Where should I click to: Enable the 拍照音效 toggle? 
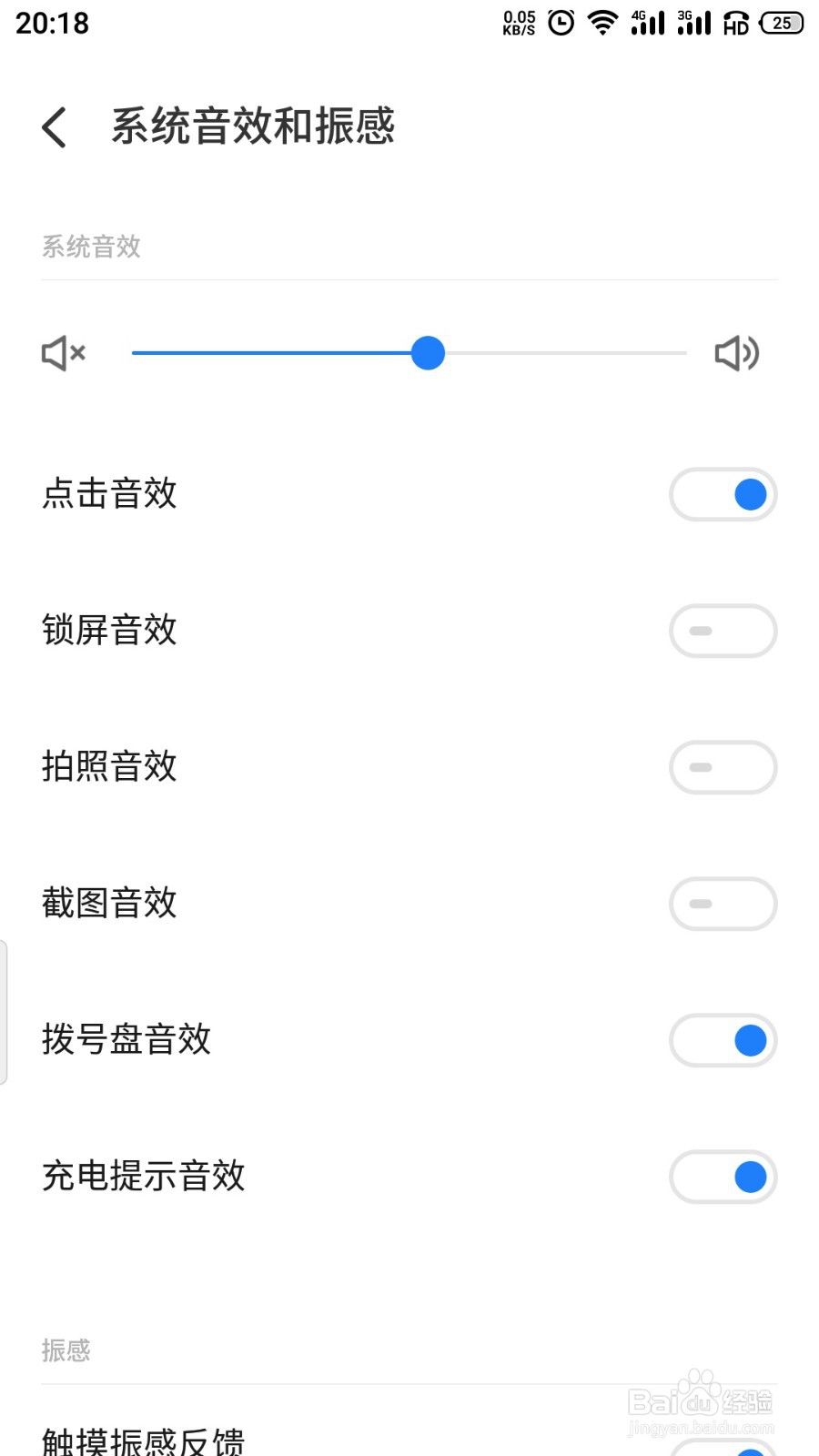tap(723, 767)
